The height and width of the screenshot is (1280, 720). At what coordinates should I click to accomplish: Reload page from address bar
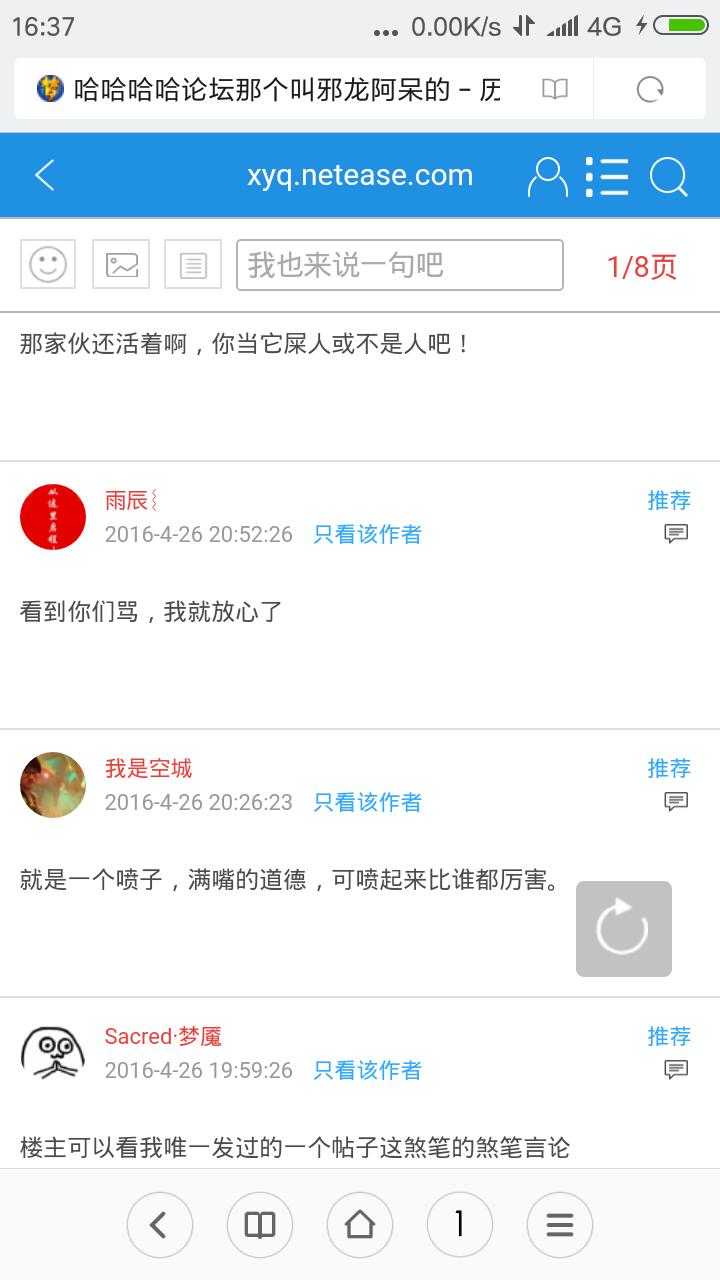(650, 90)
